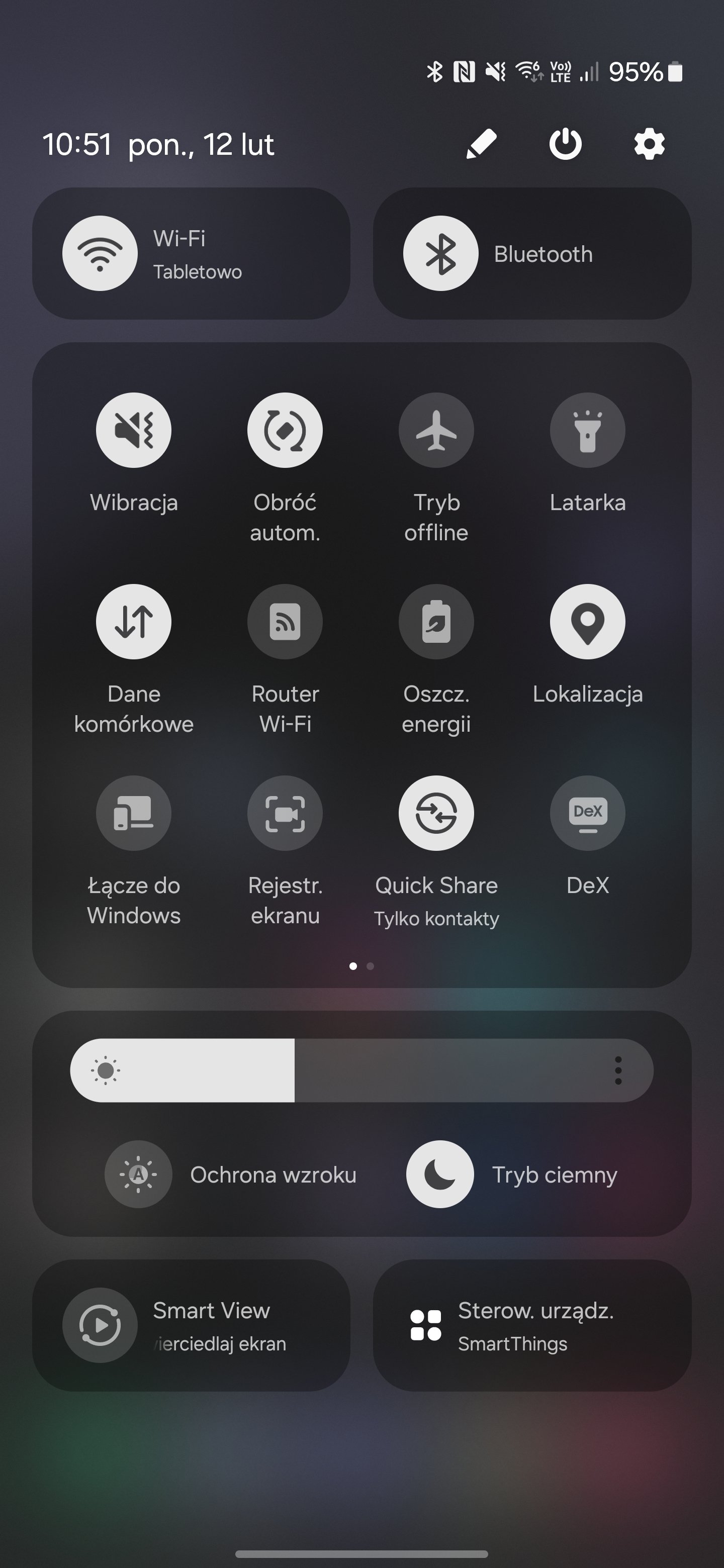The height and width of the screenshot is (1568, 724).
Task: Open brightness three-dot options
Action: [x=618, y=1070]
